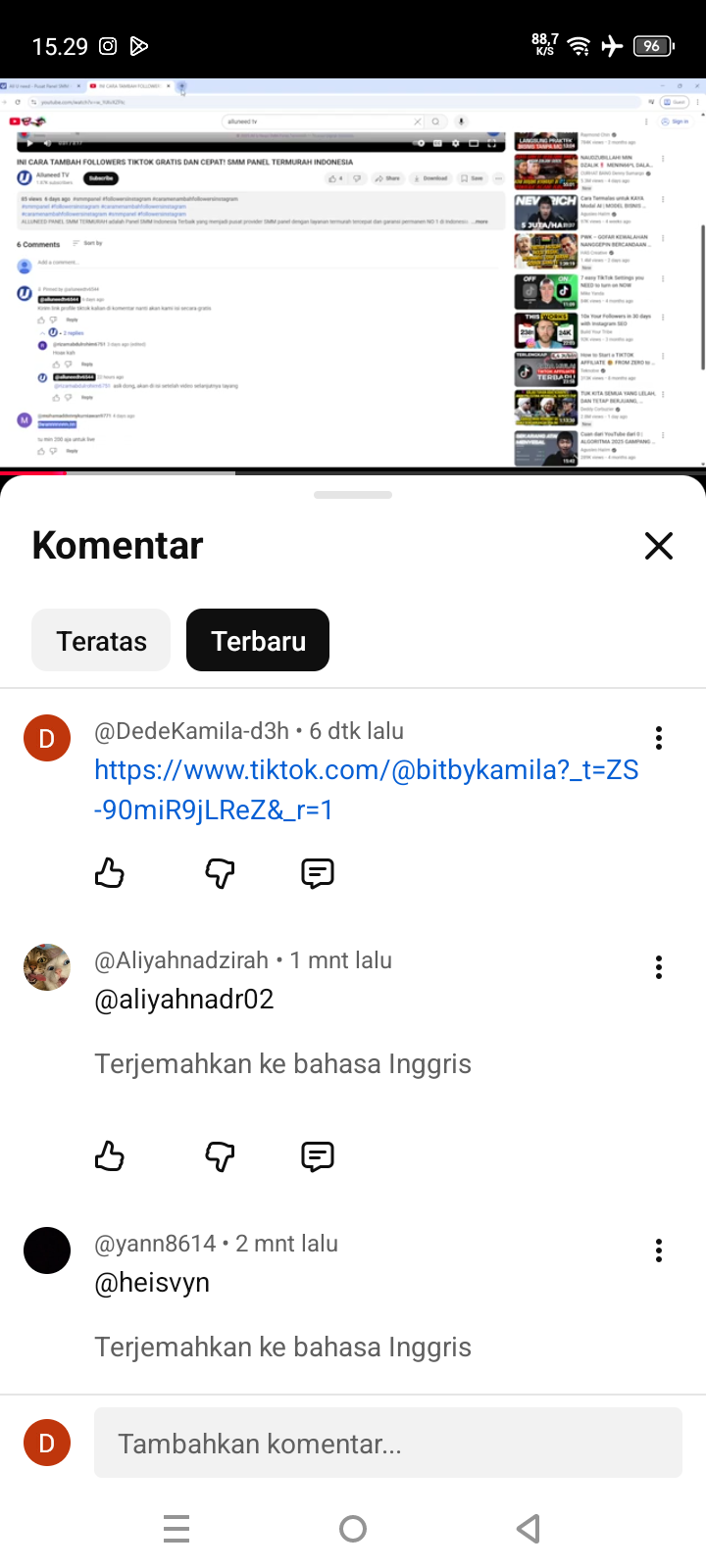Open options for the @yann8614 comment

(x=659, y=1250)
